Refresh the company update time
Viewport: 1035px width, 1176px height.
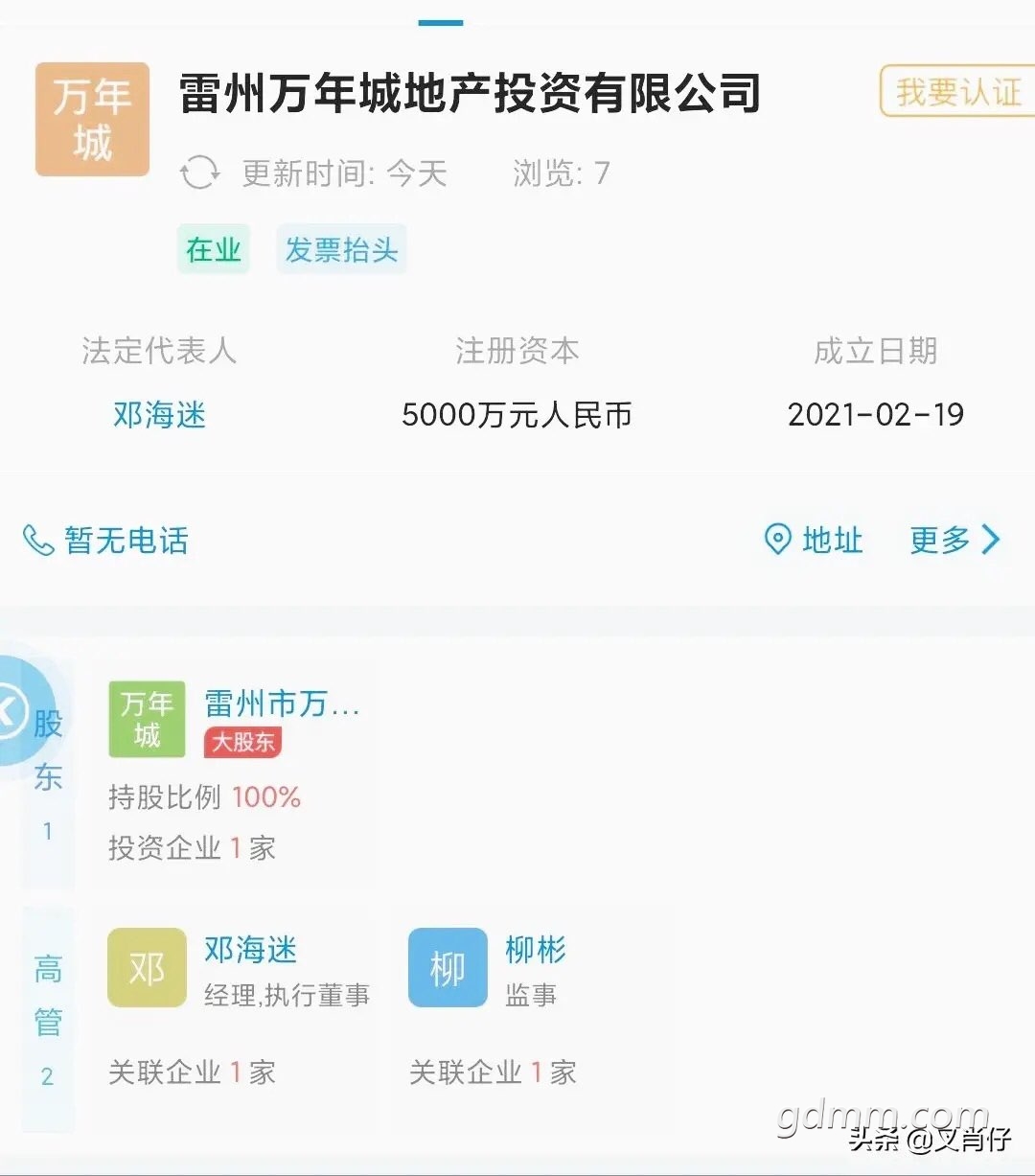pyautogui.click(x=199, y=173)
